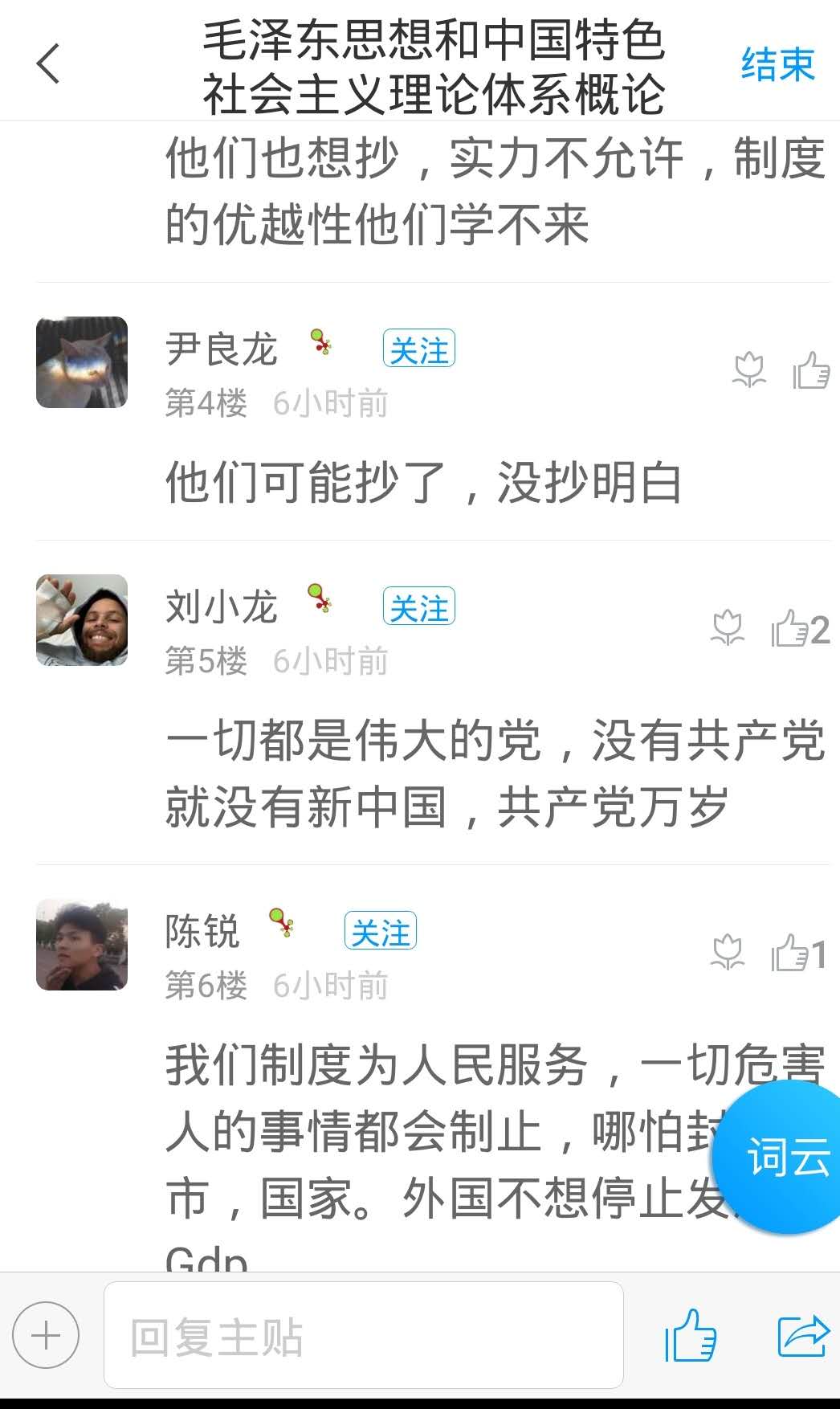Share this discussion thread

click(x=802, y=1335)
